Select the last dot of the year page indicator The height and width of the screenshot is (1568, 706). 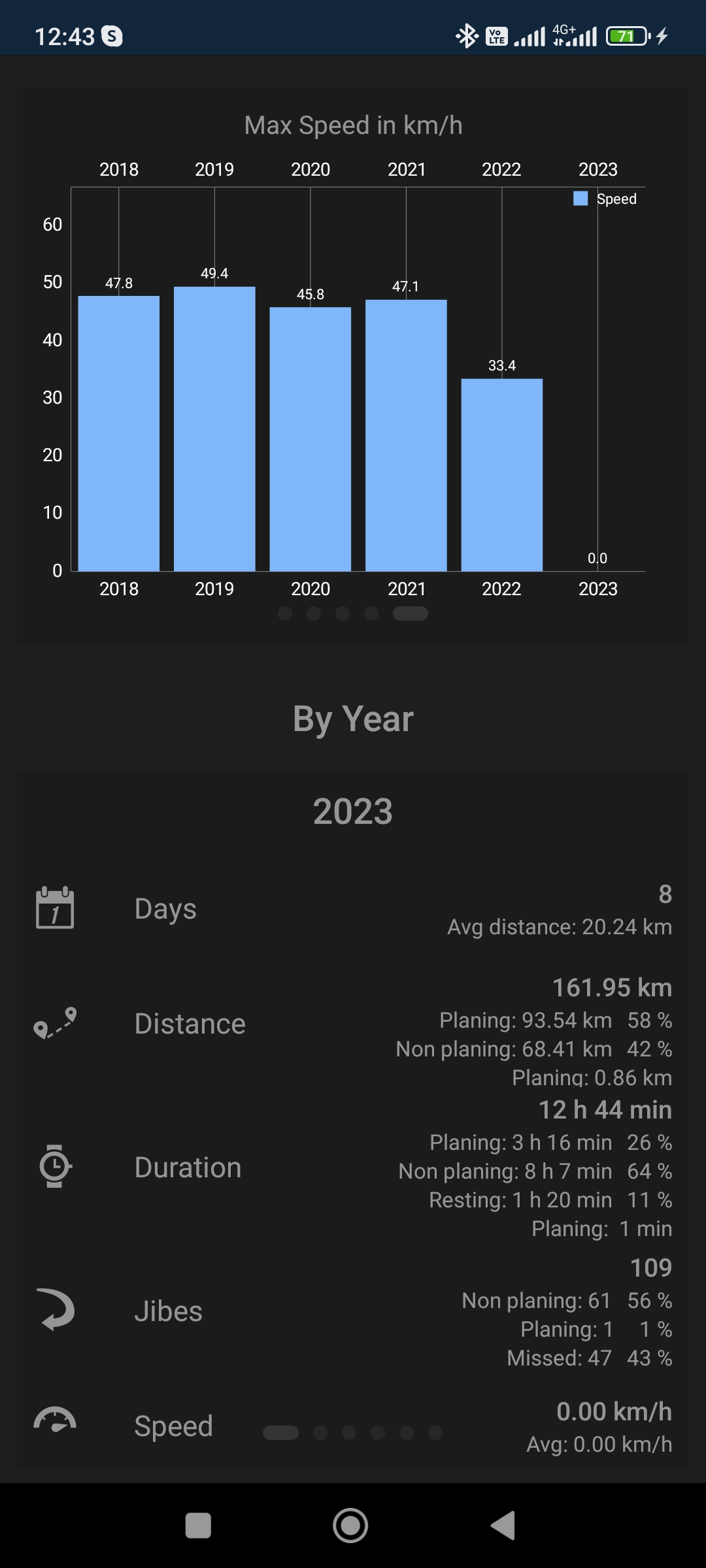(x=435, y=1433)
